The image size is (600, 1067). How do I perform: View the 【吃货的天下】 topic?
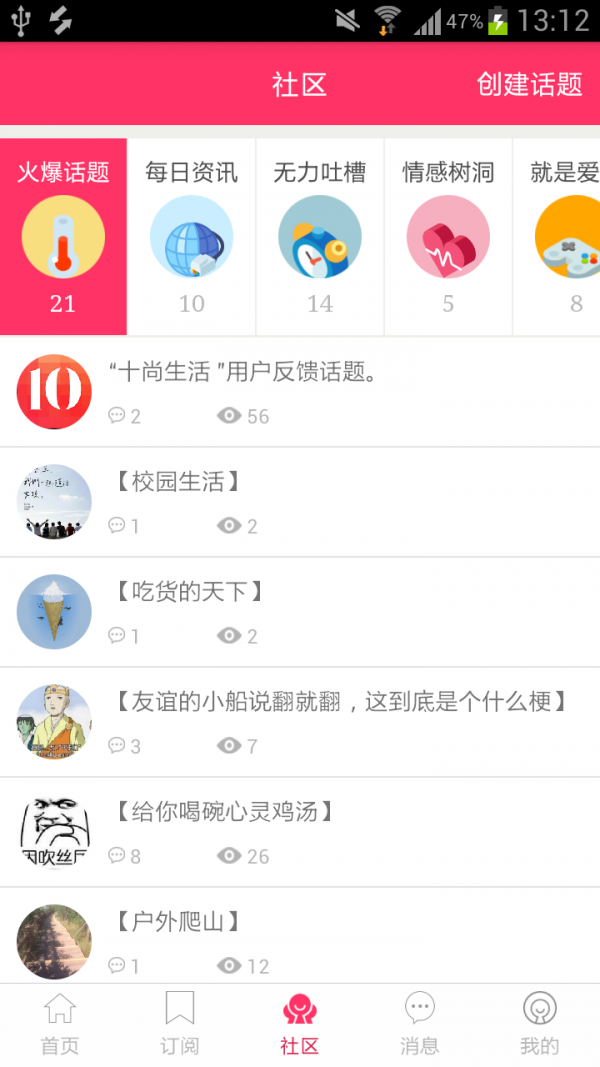300,612
